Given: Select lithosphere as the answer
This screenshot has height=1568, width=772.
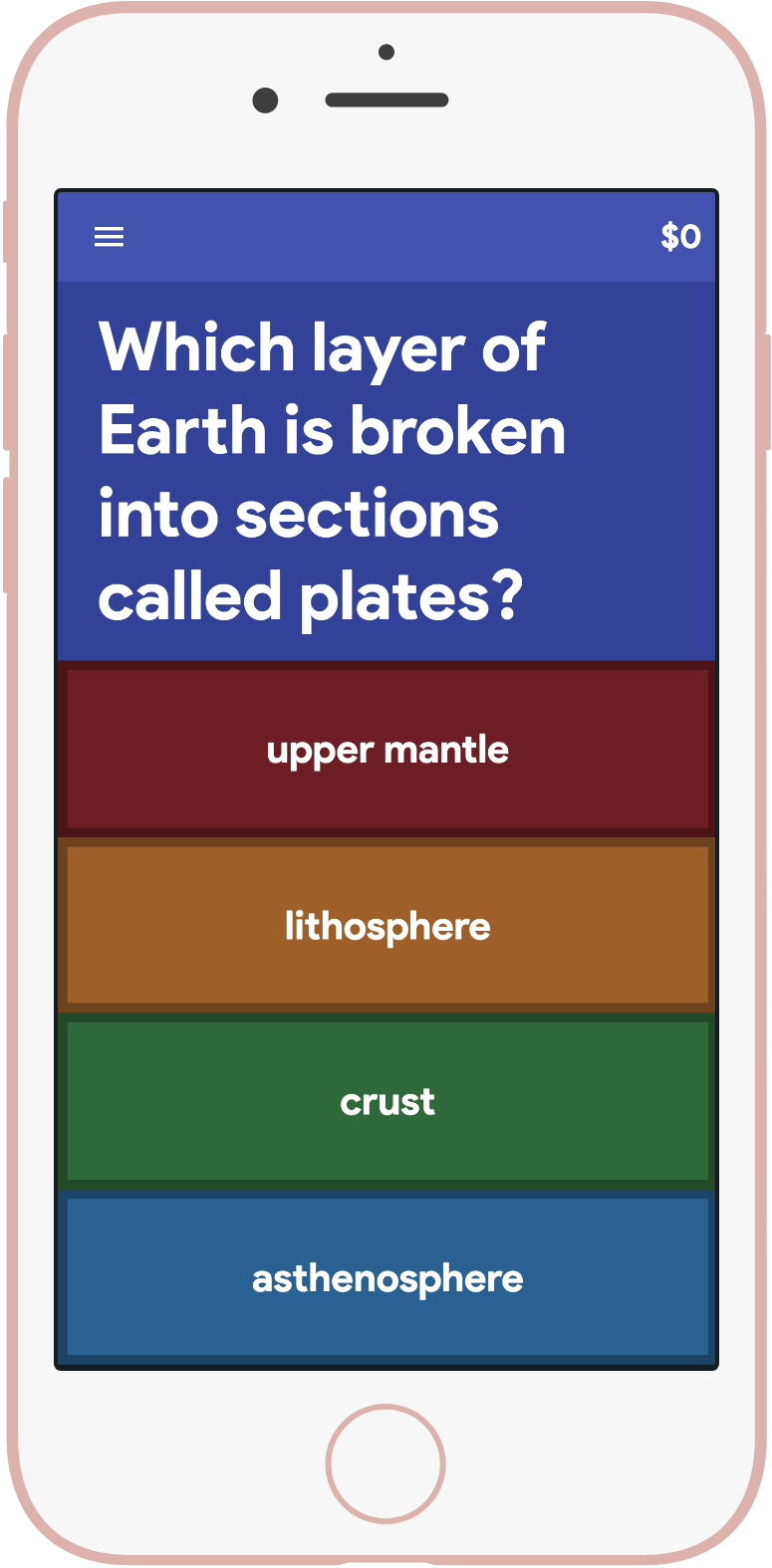Looking at the screenshot, I should tap(386, 926).
